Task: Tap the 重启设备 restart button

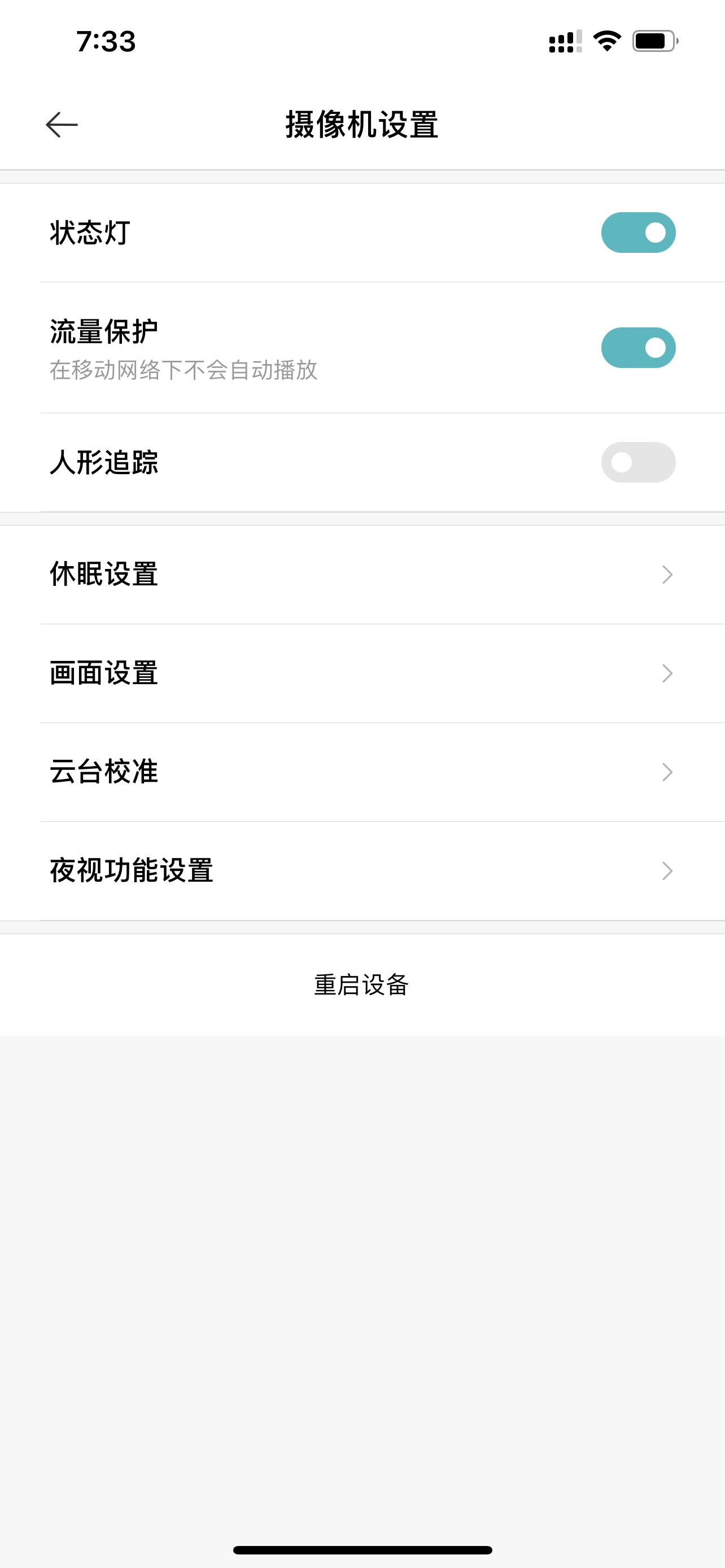Action: click(362, 986)
